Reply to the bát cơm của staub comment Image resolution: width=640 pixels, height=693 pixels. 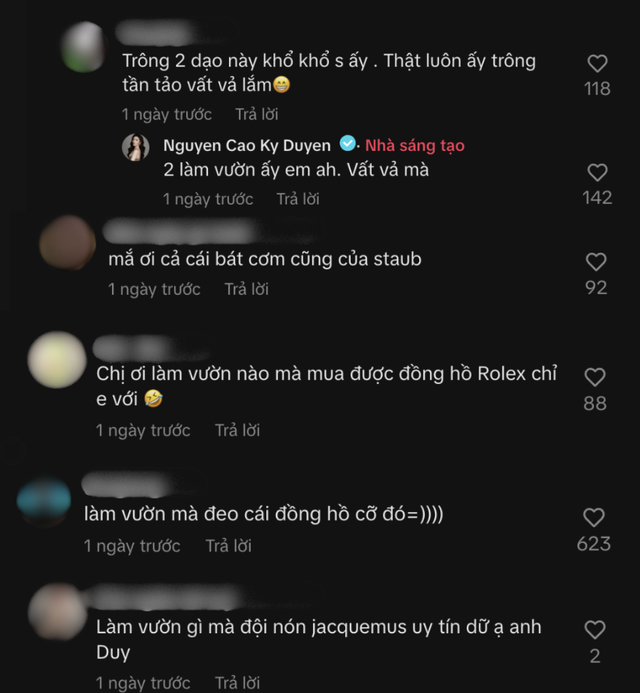(246, 289)
